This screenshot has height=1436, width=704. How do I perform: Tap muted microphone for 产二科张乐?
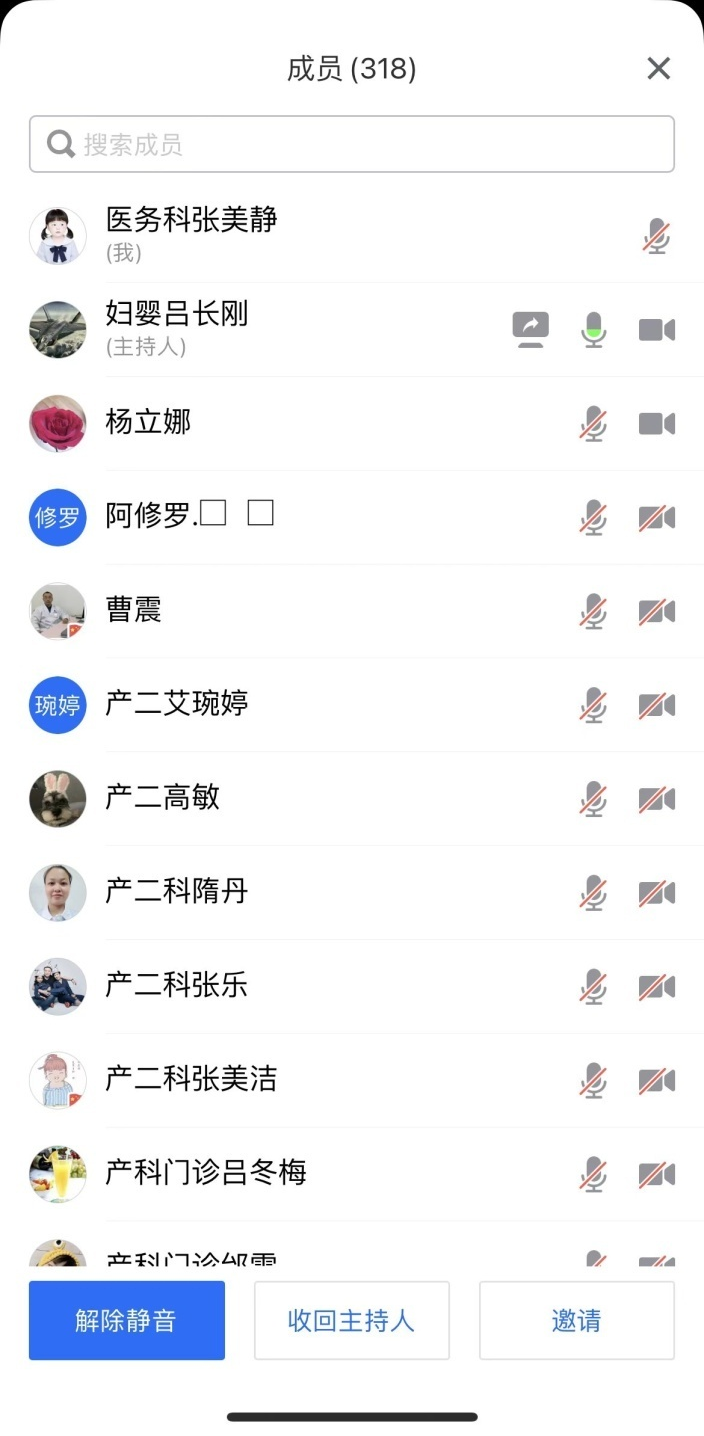[x=593, y=987]
